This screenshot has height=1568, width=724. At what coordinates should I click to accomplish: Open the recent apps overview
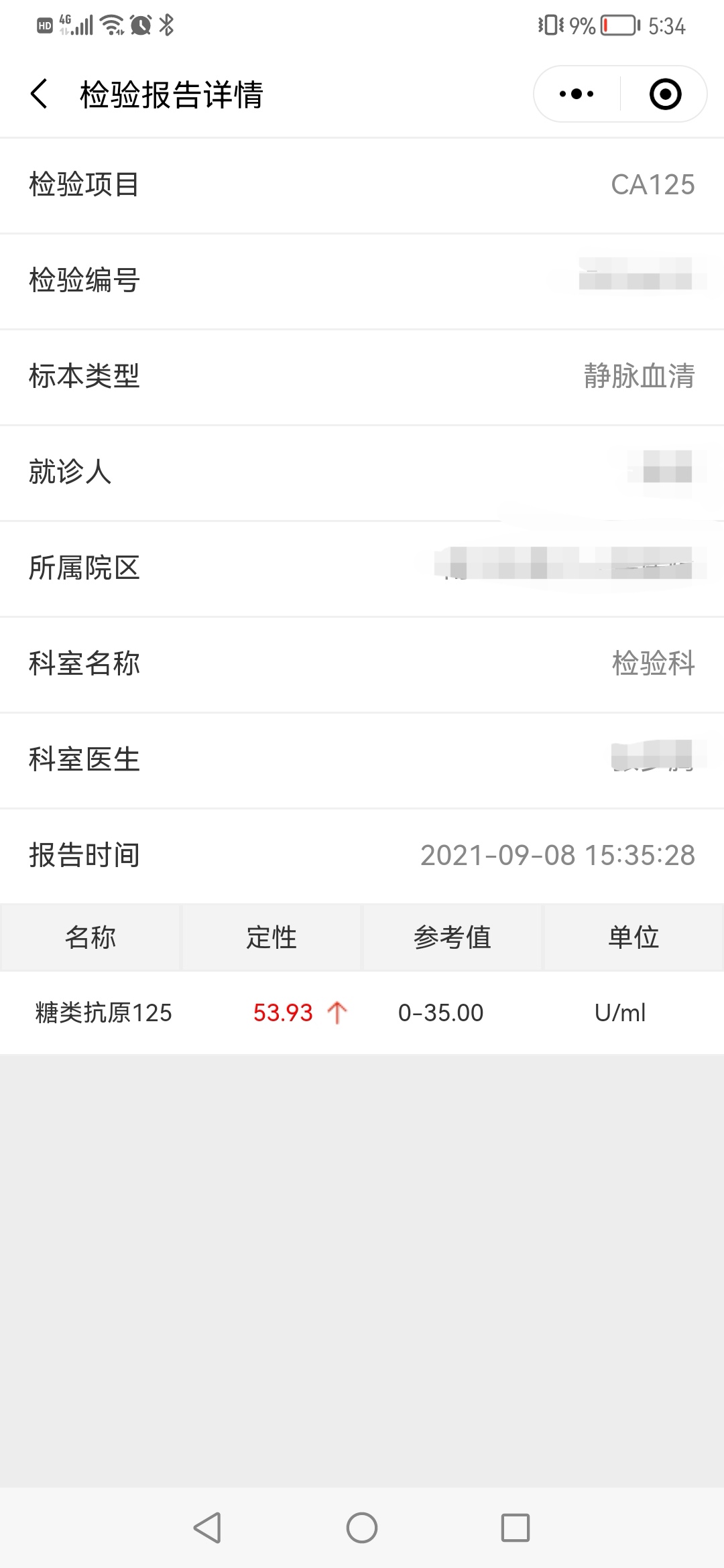coord(516,1528)
